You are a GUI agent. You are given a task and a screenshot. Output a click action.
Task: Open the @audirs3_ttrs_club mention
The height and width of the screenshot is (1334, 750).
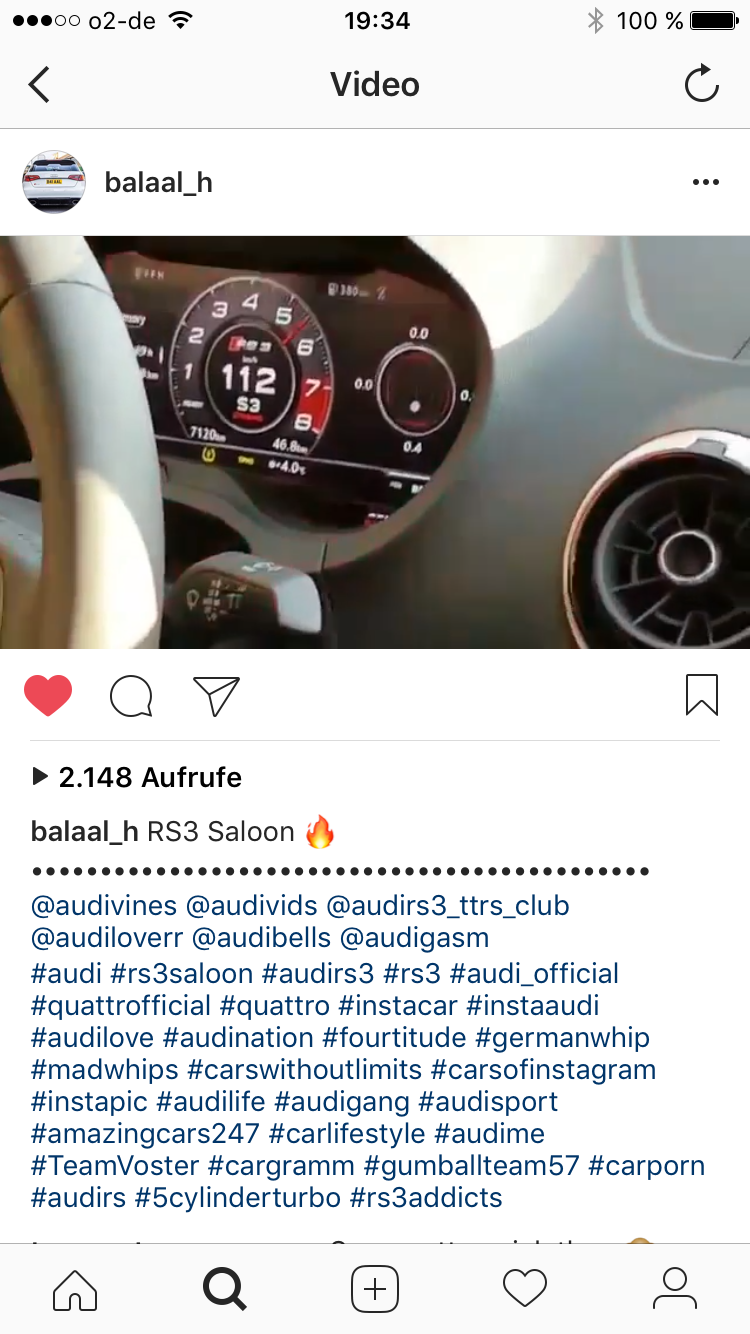[x=448, y=906]
